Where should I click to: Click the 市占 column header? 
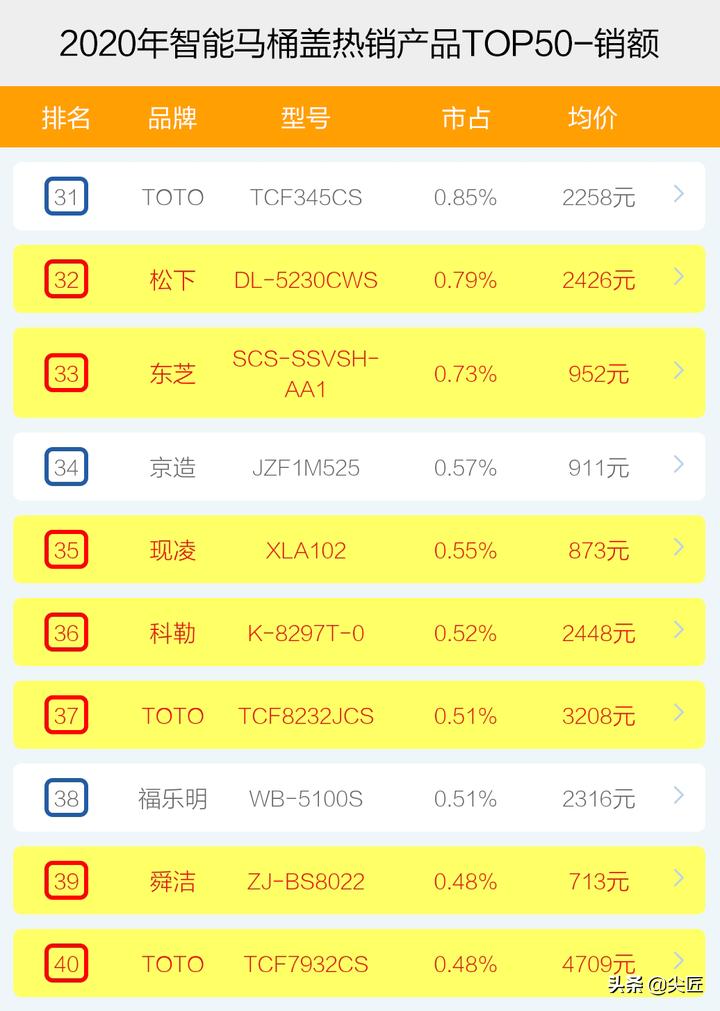(x=466, y=118)
